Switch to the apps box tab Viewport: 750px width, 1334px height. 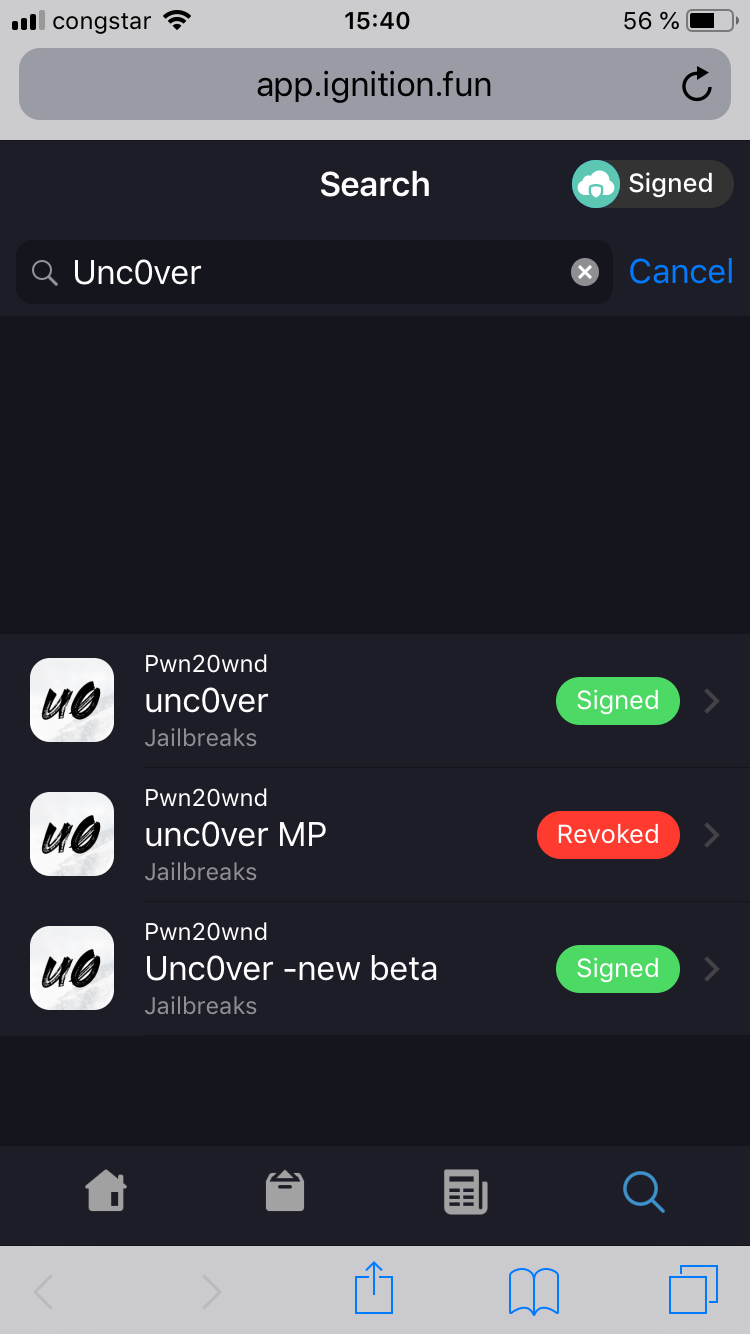285,1192
